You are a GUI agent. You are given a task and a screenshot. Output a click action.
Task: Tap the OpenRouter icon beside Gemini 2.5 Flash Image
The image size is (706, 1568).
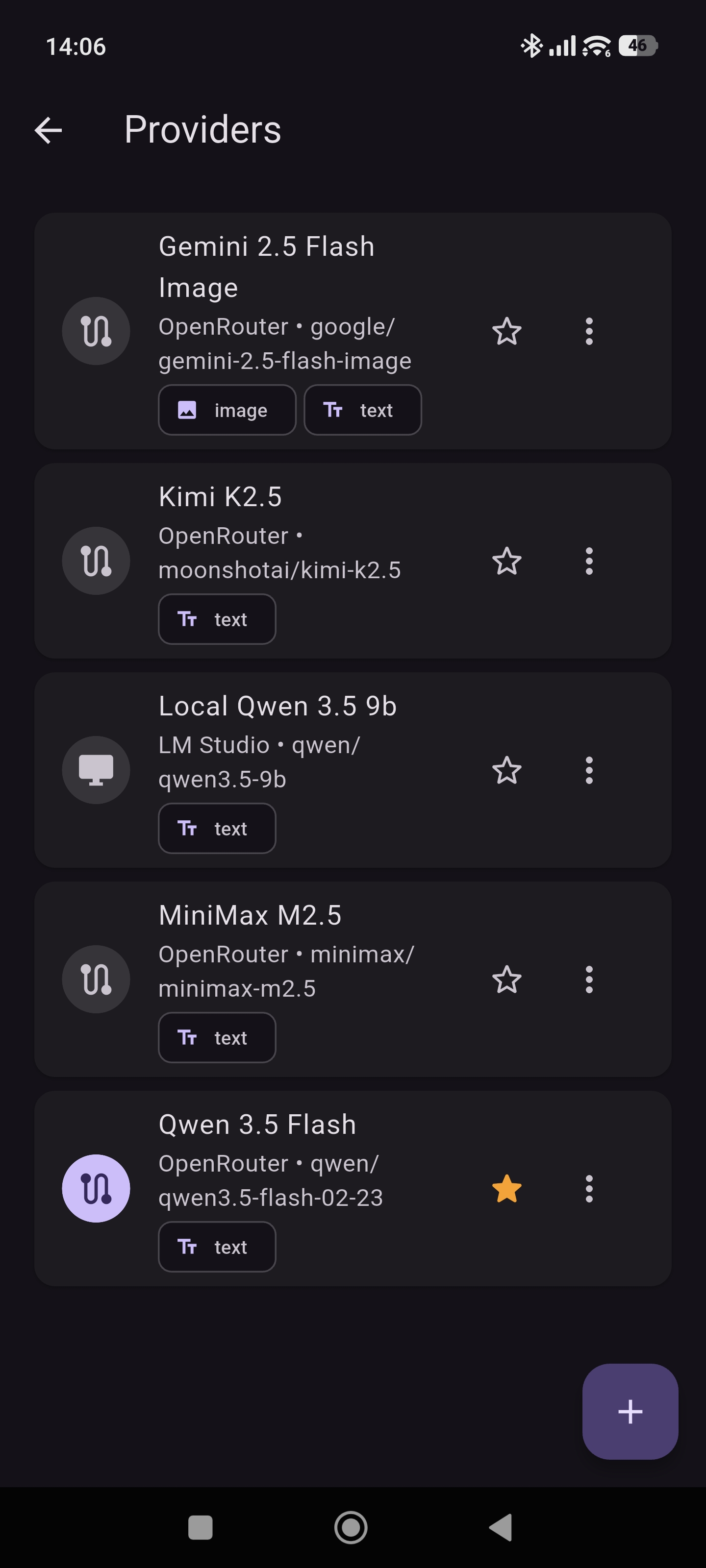tap(96, 331)
